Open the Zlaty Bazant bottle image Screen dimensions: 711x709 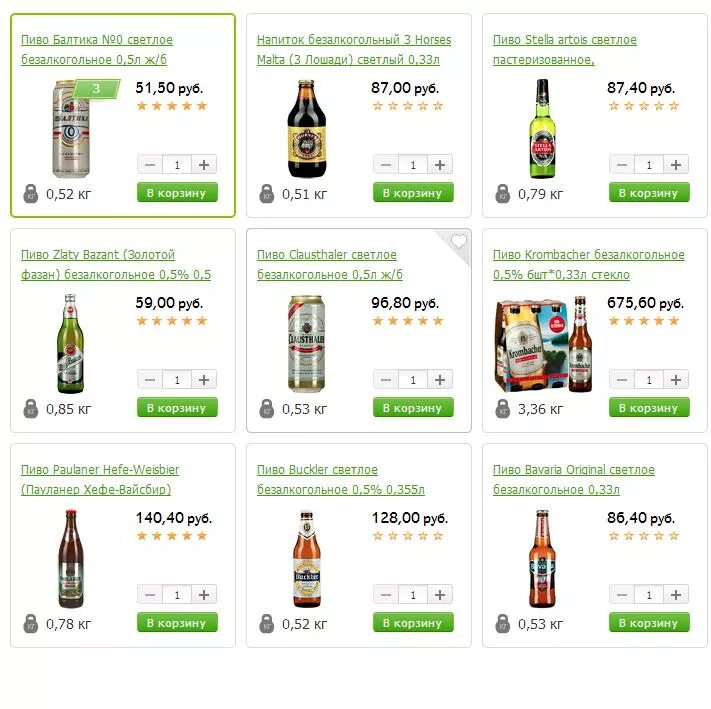point(70,344)
